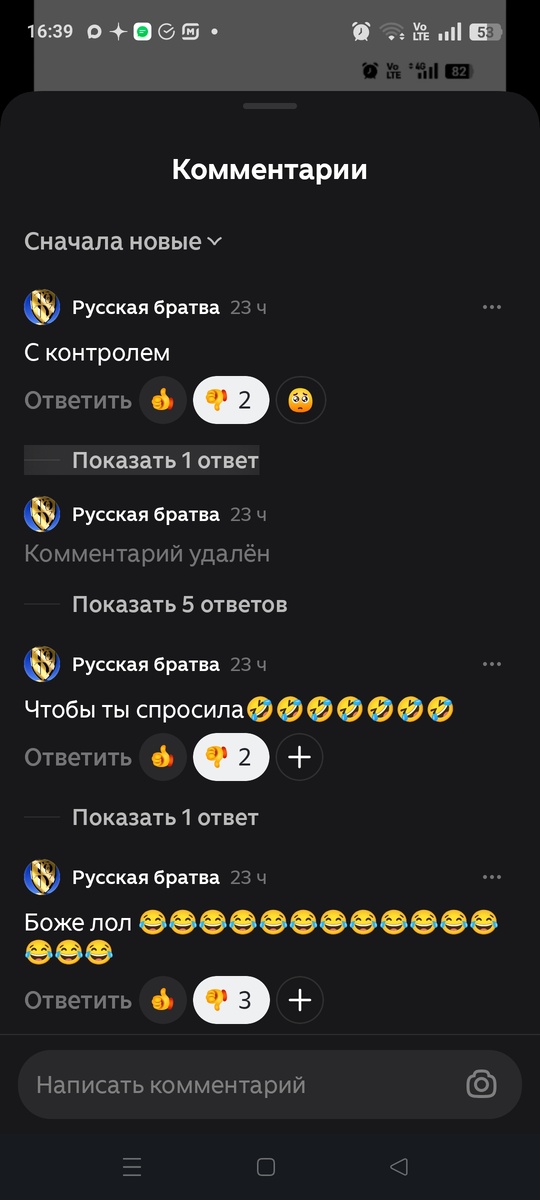Open the overflow menu on "Боже лол" comment

[491, 877]
